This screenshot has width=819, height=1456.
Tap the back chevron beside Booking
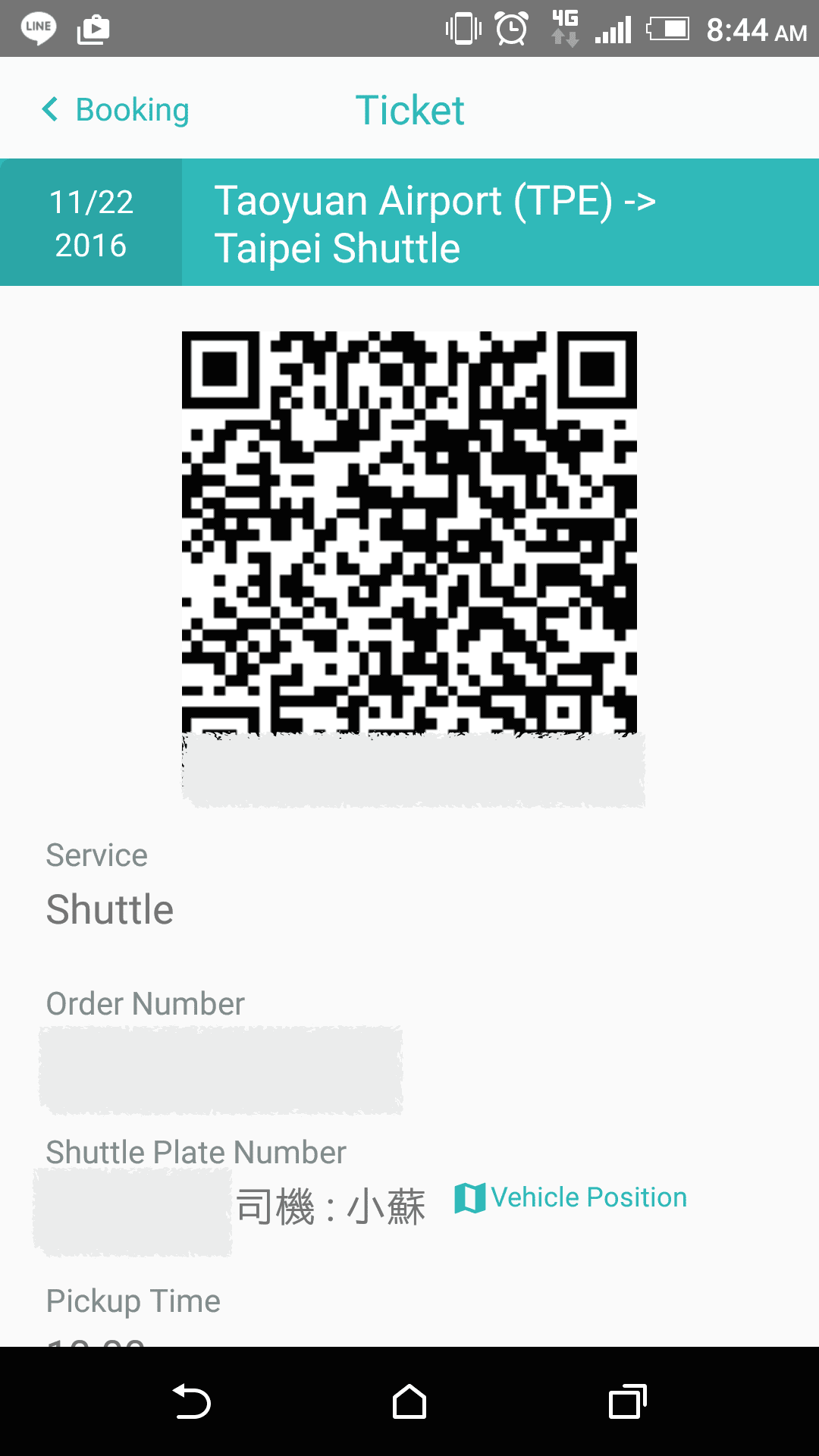[x=50, y=109]
